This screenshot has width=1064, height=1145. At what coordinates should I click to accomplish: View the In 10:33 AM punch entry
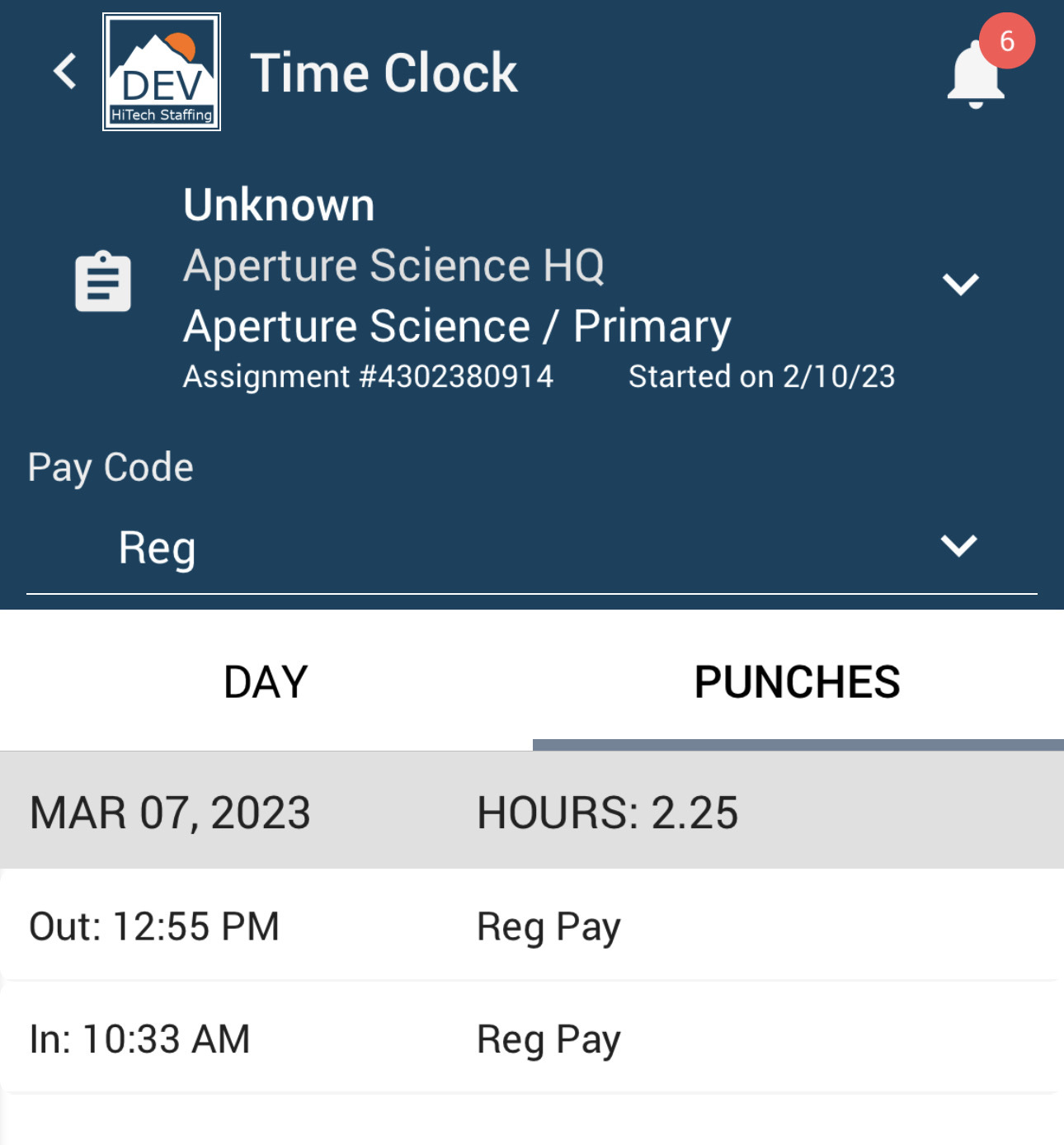(x=531, y=1039)
